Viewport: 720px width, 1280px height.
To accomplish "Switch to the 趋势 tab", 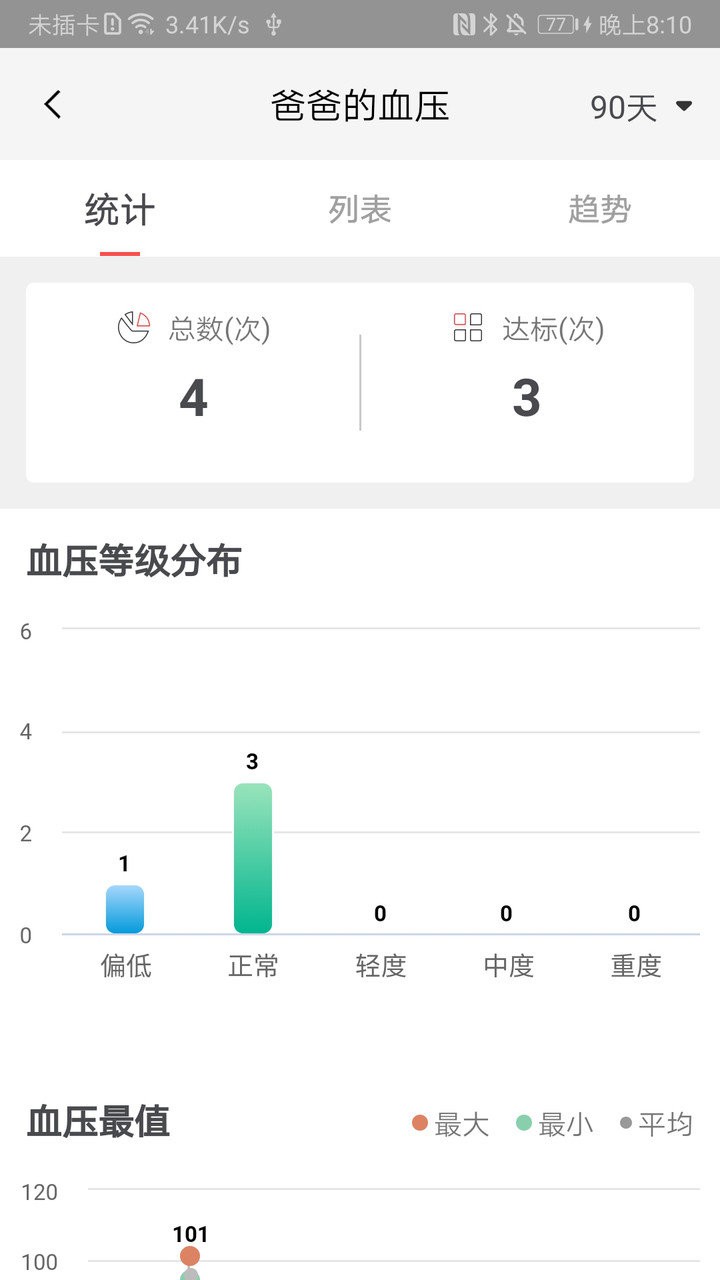I will tap(599, 210).
